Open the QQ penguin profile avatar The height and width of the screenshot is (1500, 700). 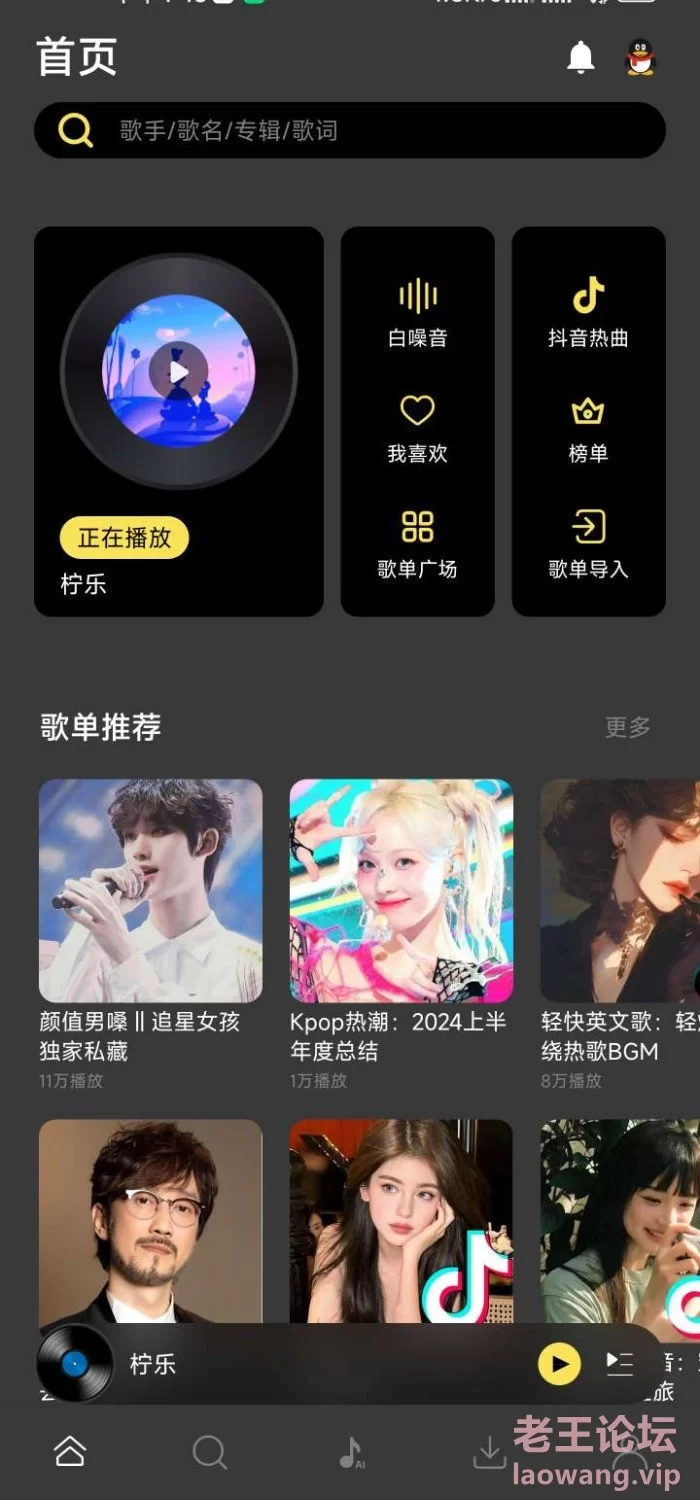point(640,58)
